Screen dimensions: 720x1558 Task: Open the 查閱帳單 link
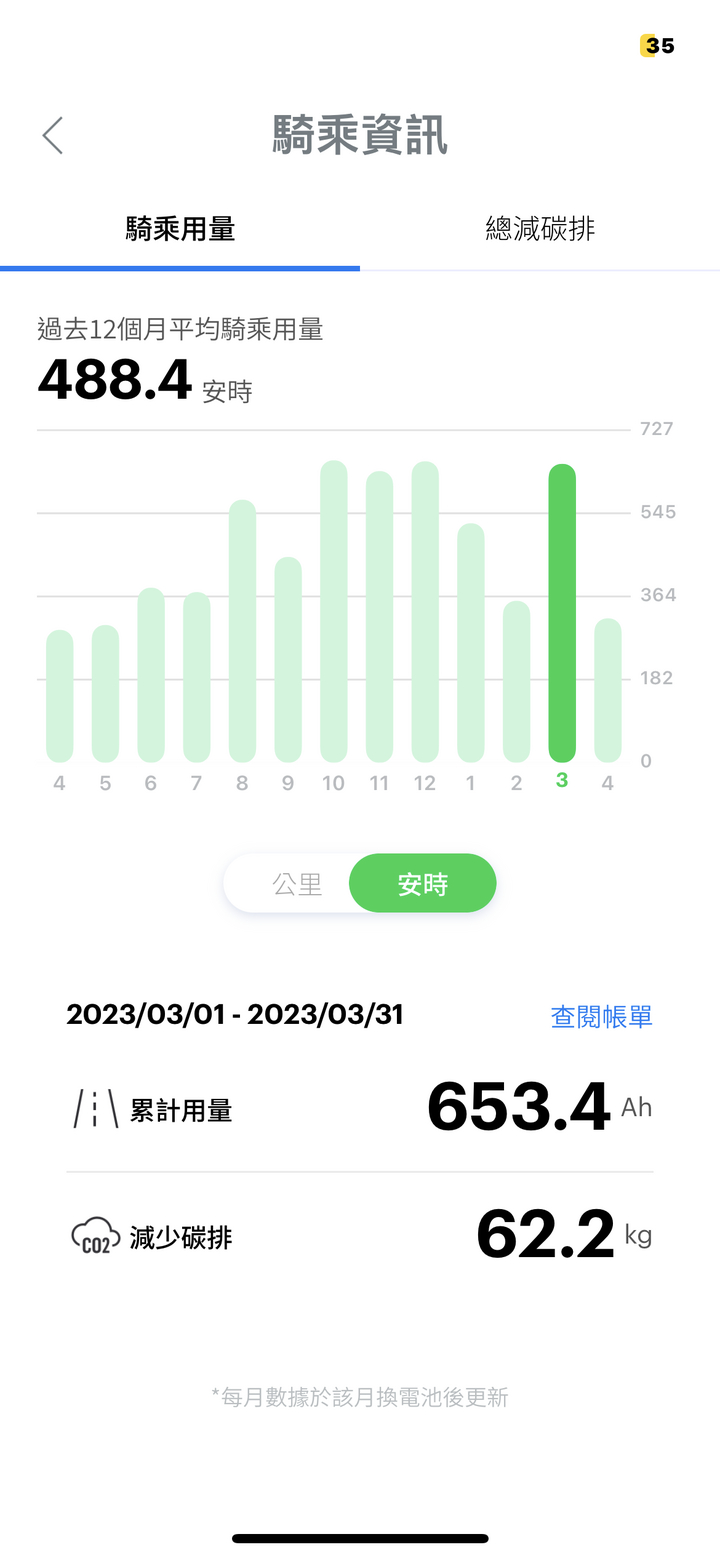pos(601,1017)
